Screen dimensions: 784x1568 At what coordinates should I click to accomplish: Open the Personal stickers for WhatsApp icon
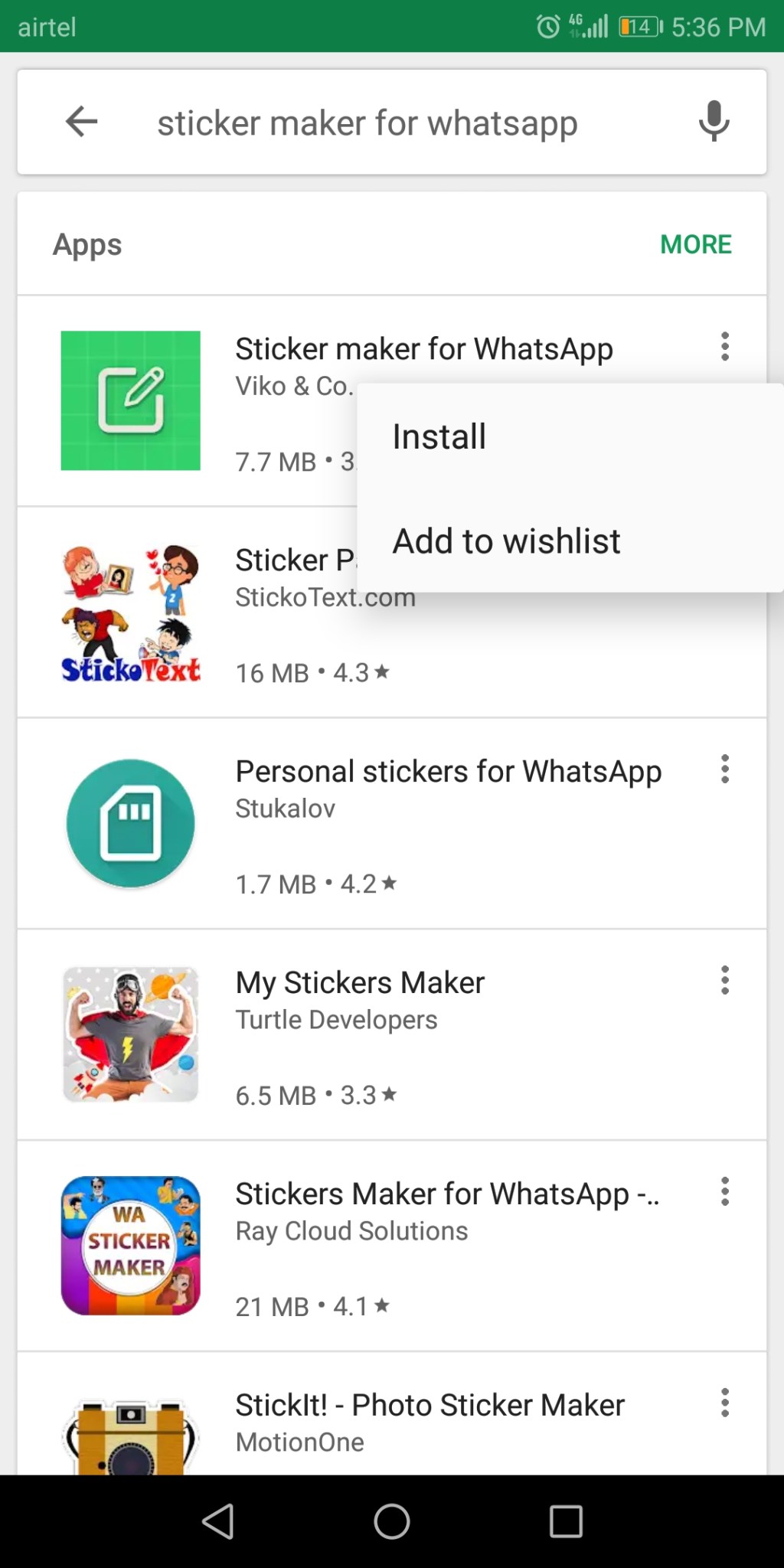[x=130, y=823]
